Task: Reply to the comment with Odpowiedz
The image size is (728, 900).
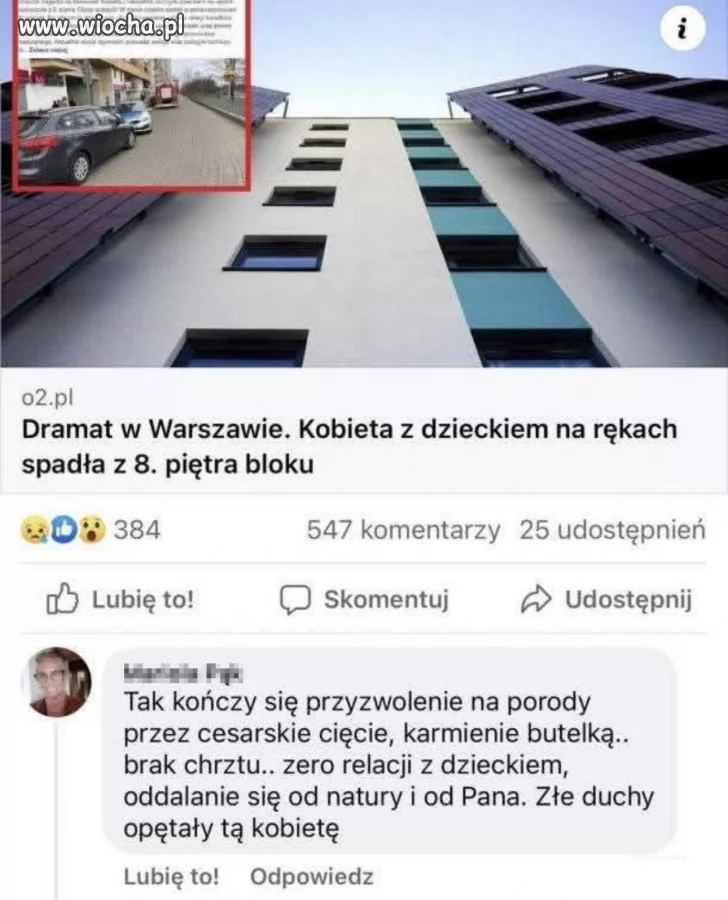Action: pos(311,877)
